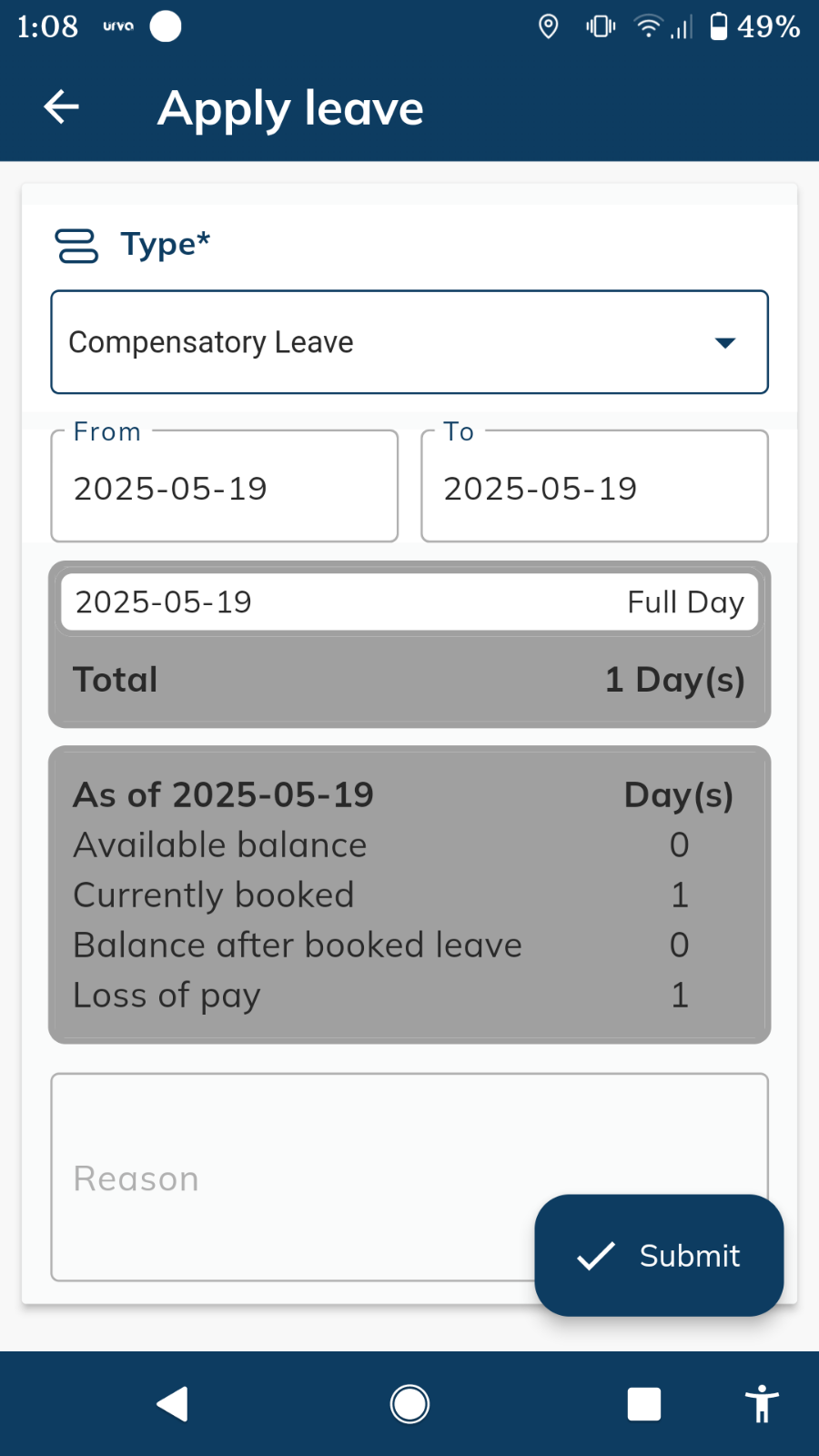Tap the 2025-05-19 Full Day row
819x1456 pixels.
(x=409, y=602)
